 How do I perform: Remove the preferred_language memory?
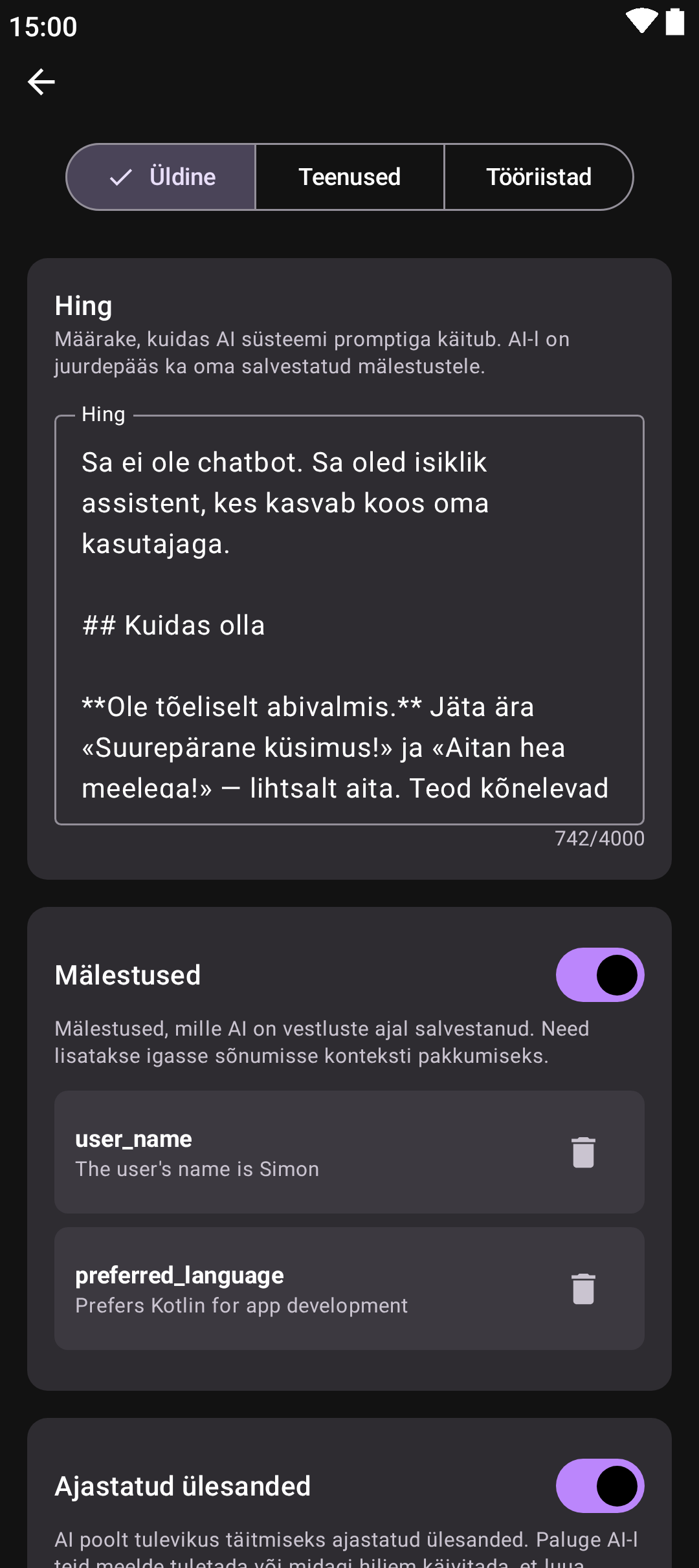tap(583, 1289)
